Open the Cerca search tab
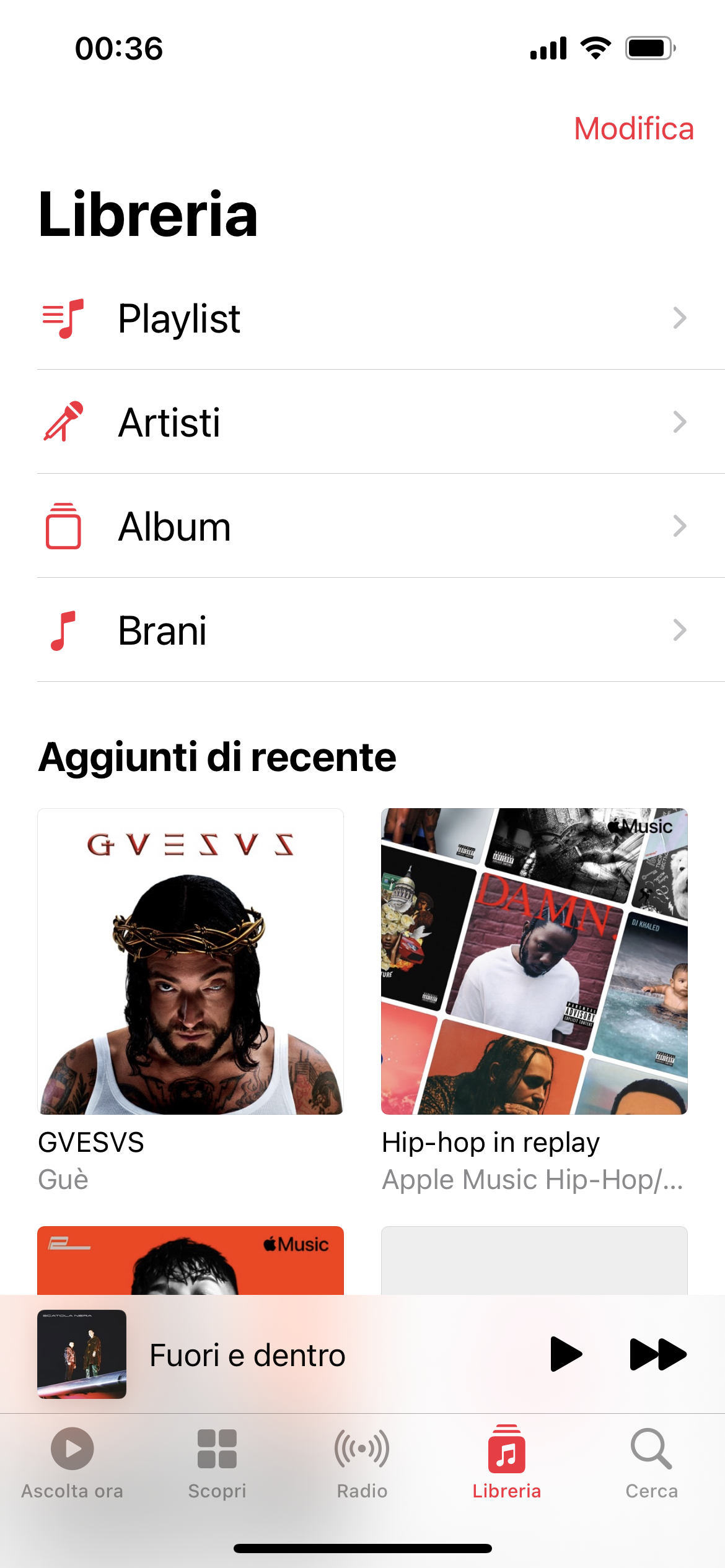The width and height of the screenshot is (725, 1568). (651, 1463)
